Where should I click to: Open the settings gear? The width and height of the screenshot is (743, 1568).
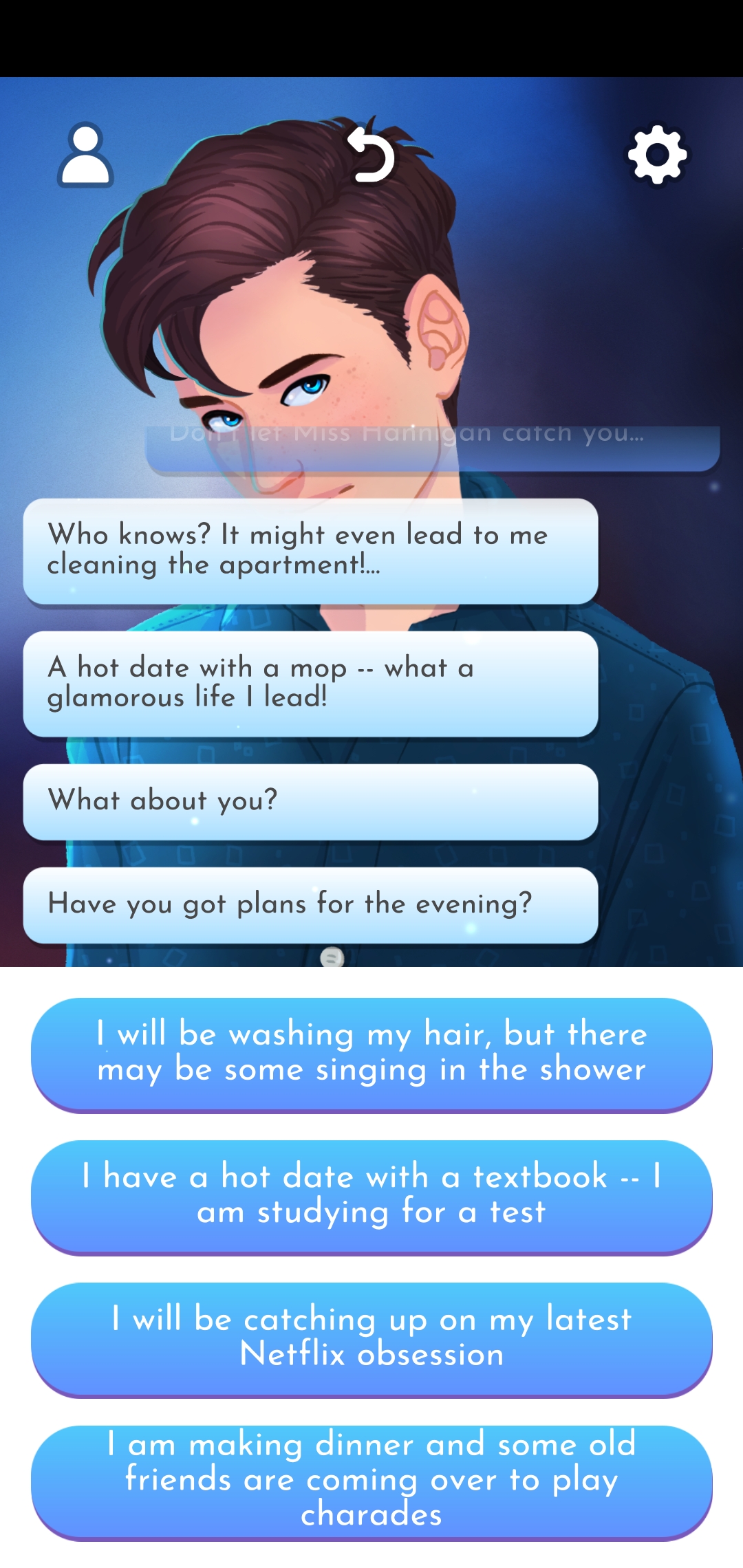click(x=657, y=155)
